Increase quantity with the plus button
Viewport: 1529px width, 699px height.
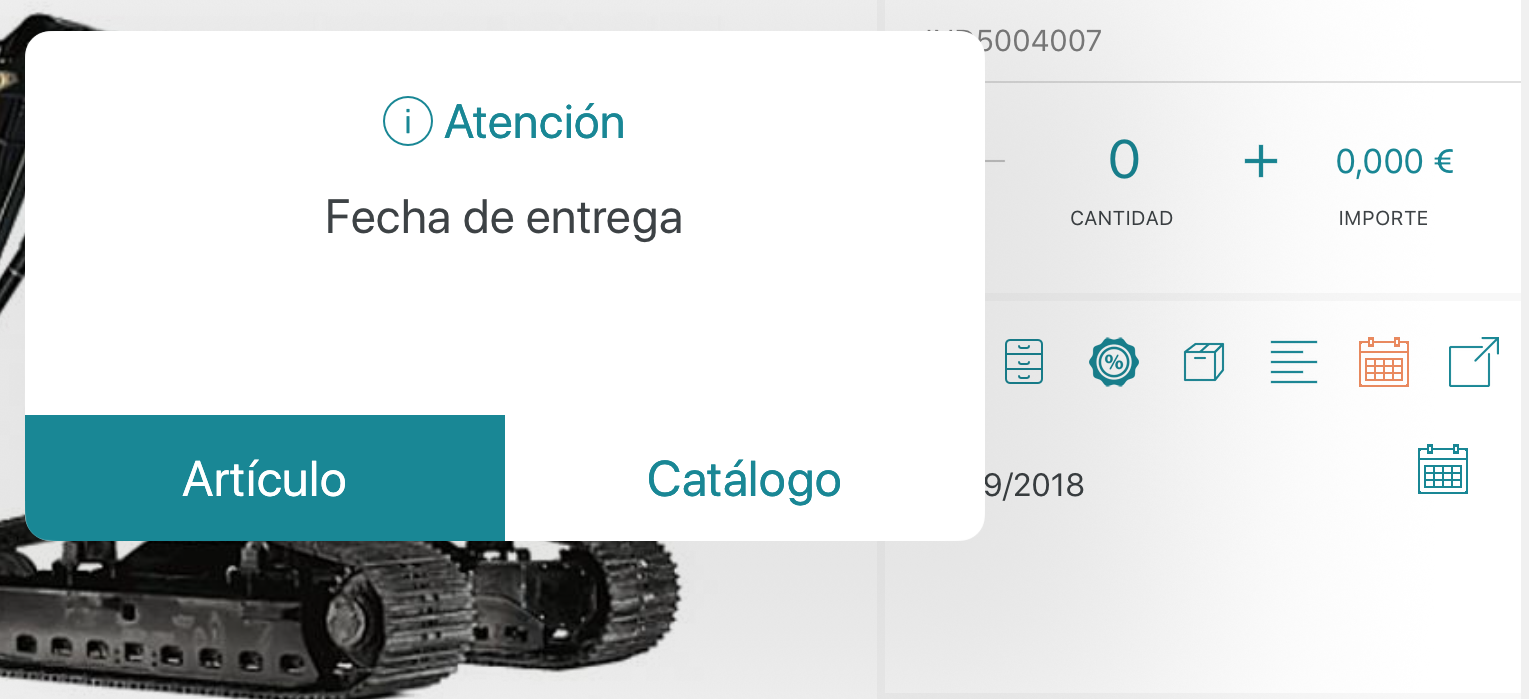point(1260,161)
